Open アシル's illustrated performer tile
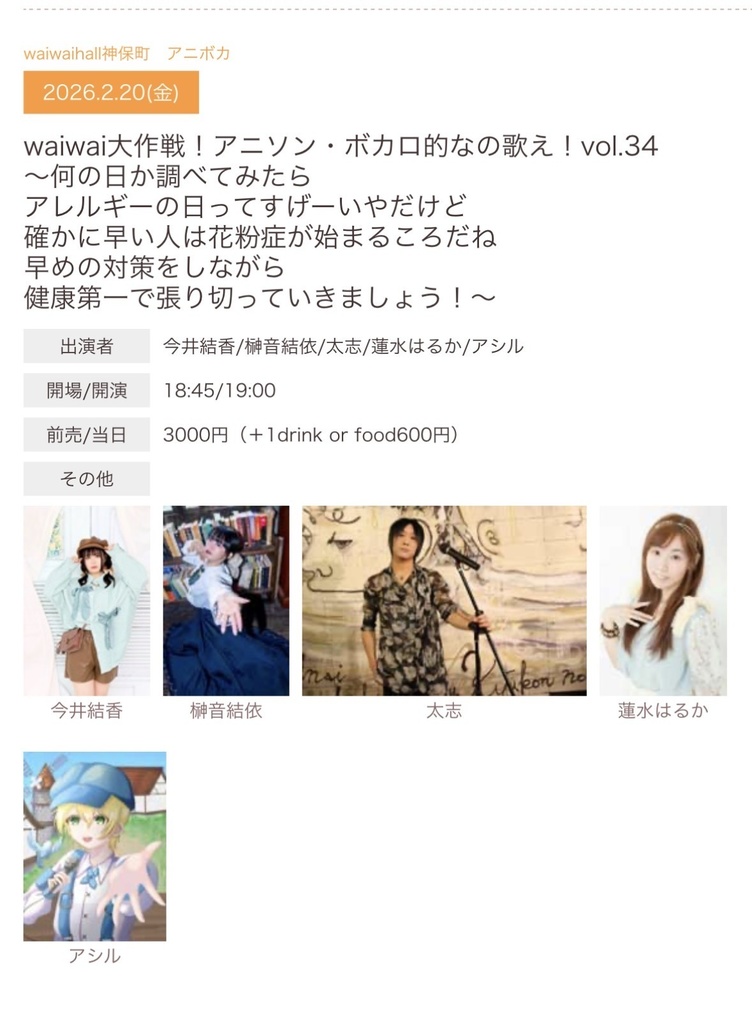Viewport: 752px width, 1024px height. (95, 846)
